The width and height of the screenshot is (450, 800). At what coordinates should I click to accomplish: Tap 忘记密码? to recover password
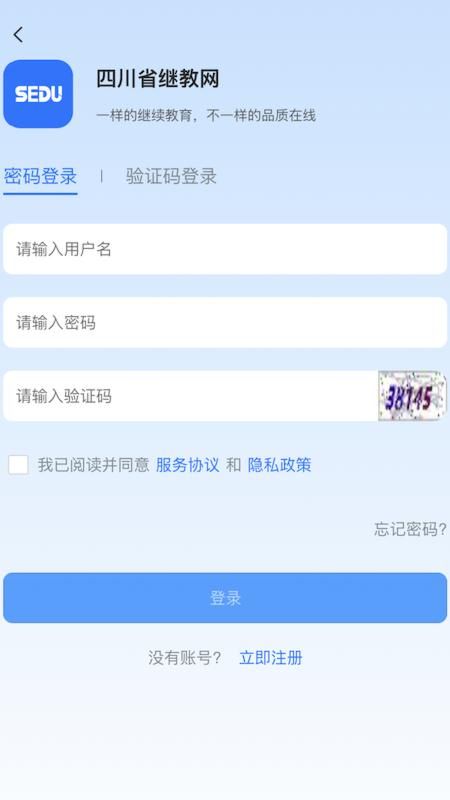pyautogui.click(x=410, y=529)
